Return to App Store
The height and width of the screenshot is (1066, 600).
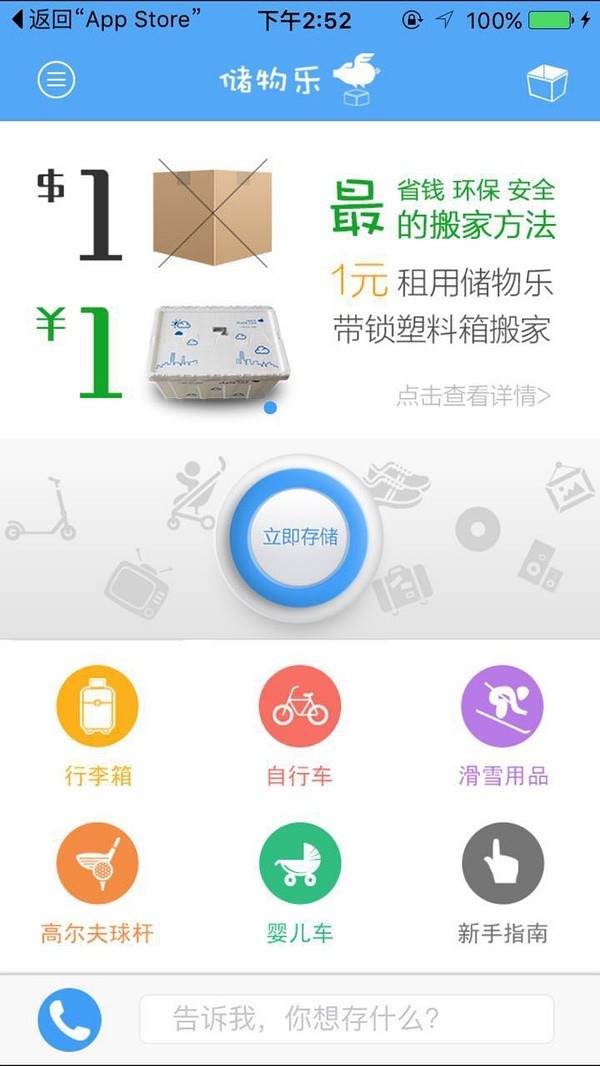click(107, 20)
